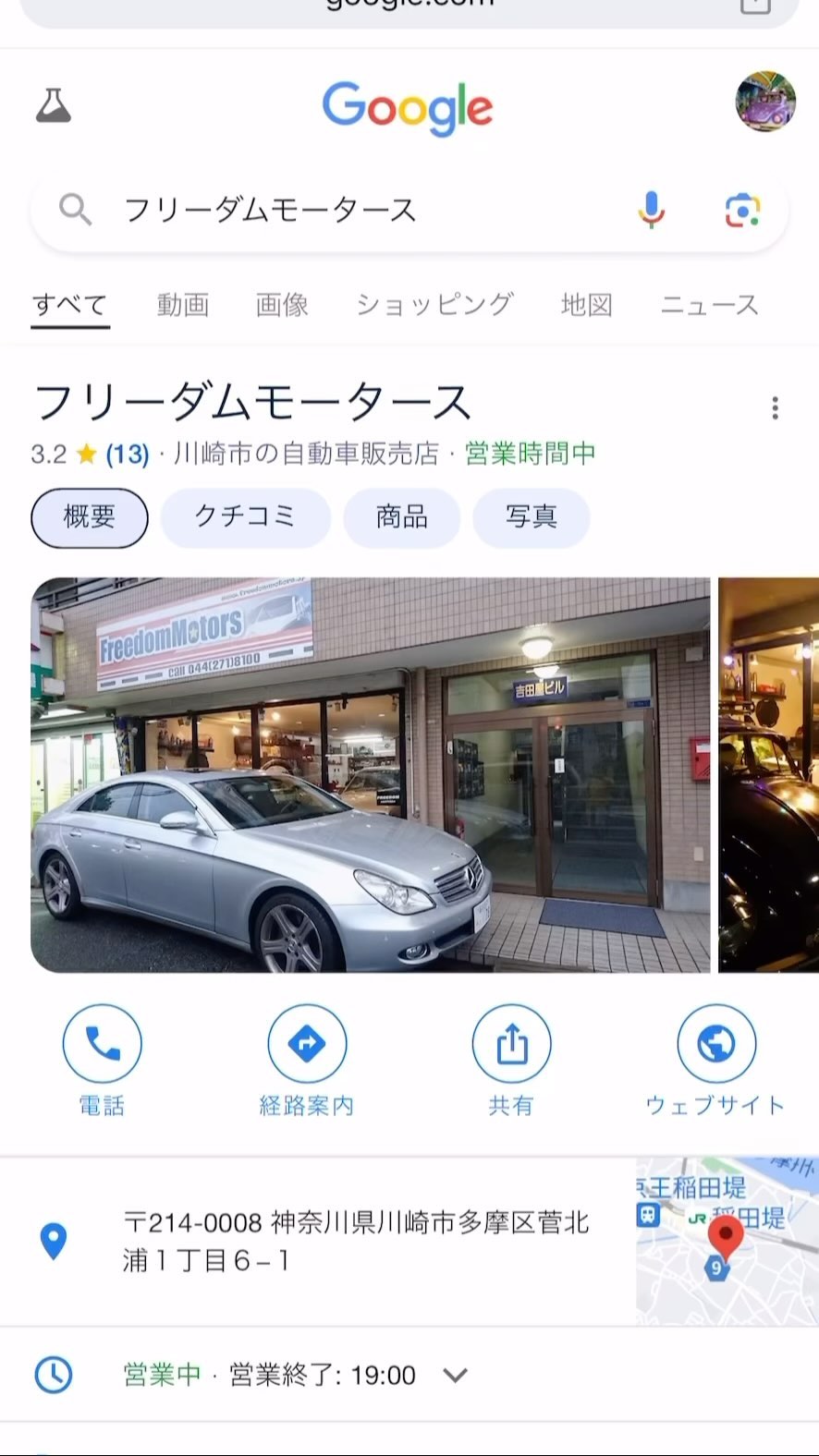The image size is (819, 1456).
Task: Expand the 営業中 business hours
Action: 454,1375
